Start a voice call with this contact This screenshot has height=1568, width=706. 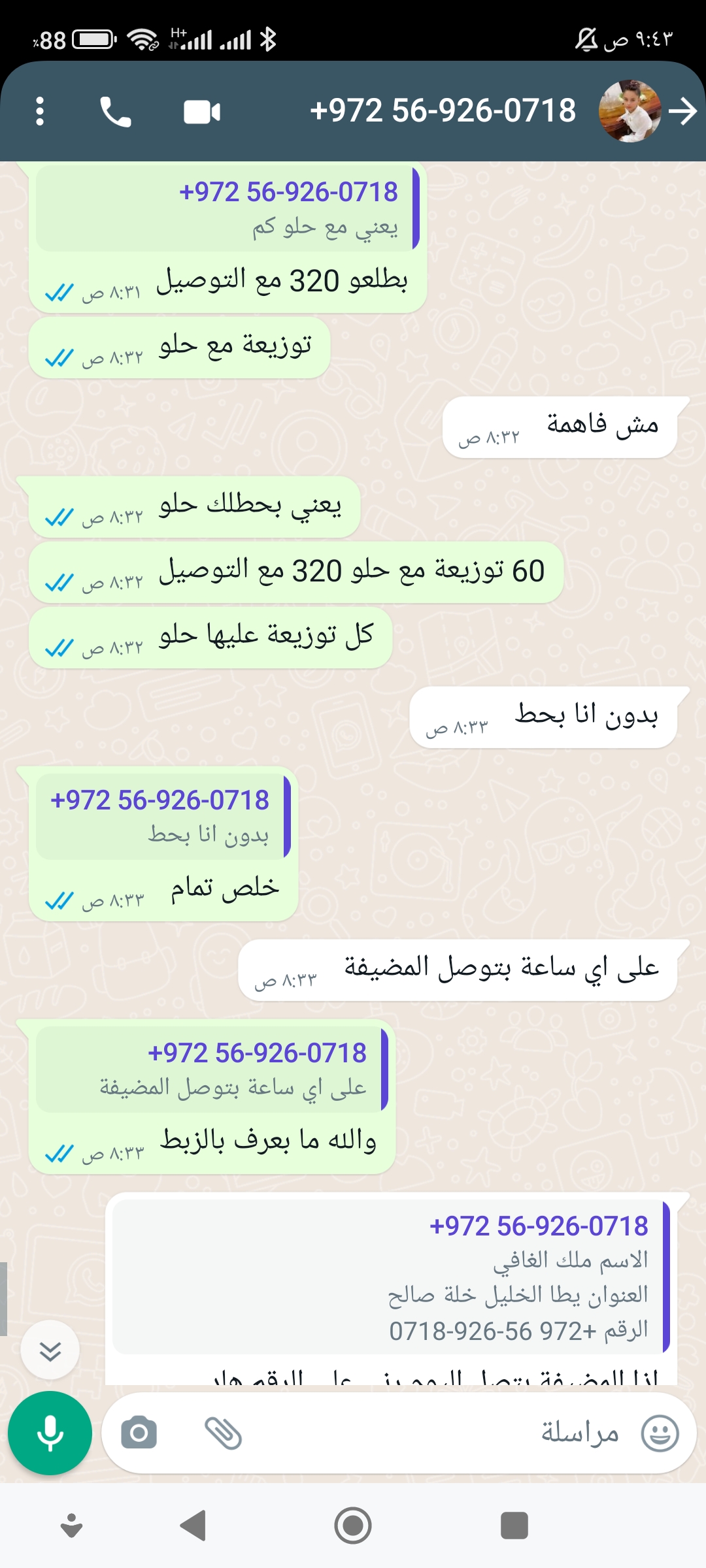(116, 111)
